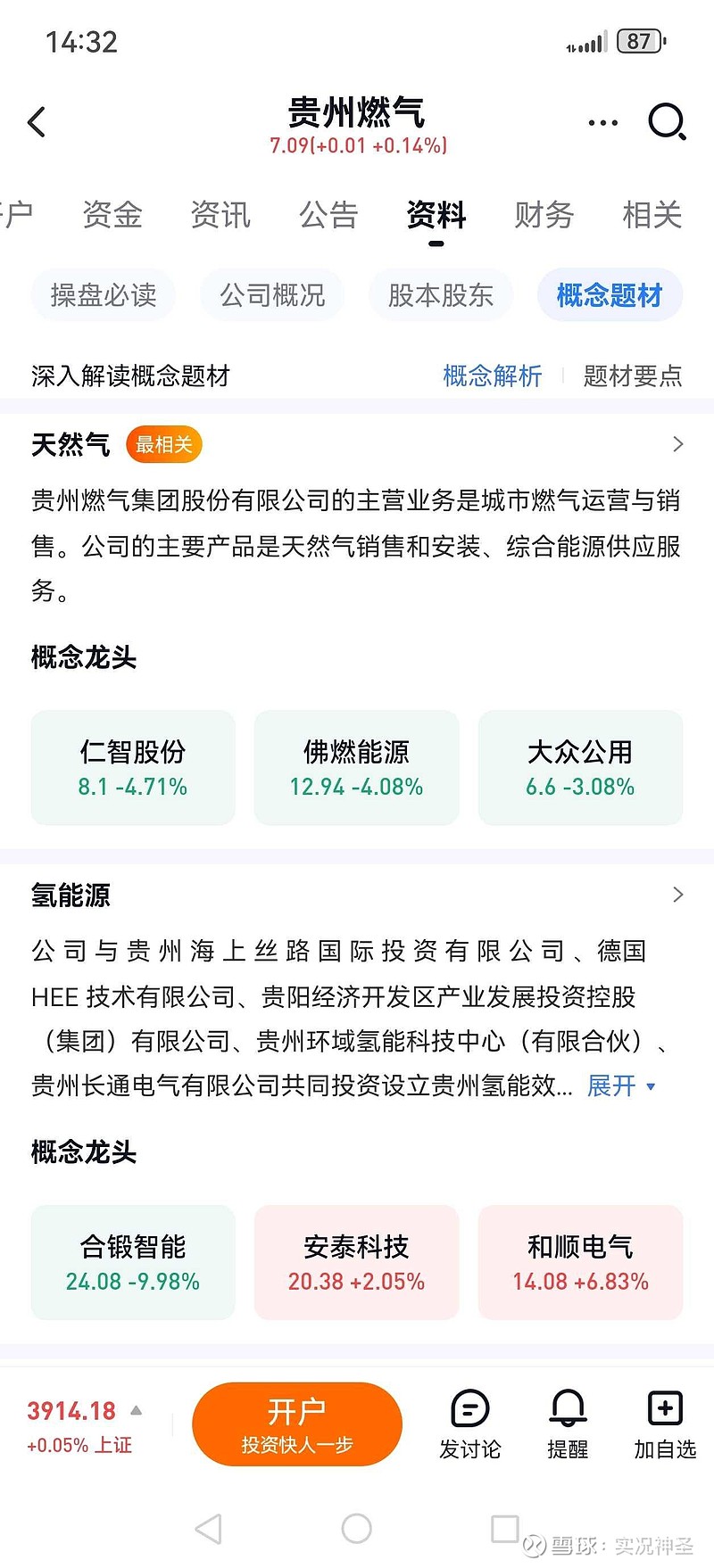Tap the orange 开户 button
The width and height of the screenshot is (714, 1568).
tap(297, 1424)
